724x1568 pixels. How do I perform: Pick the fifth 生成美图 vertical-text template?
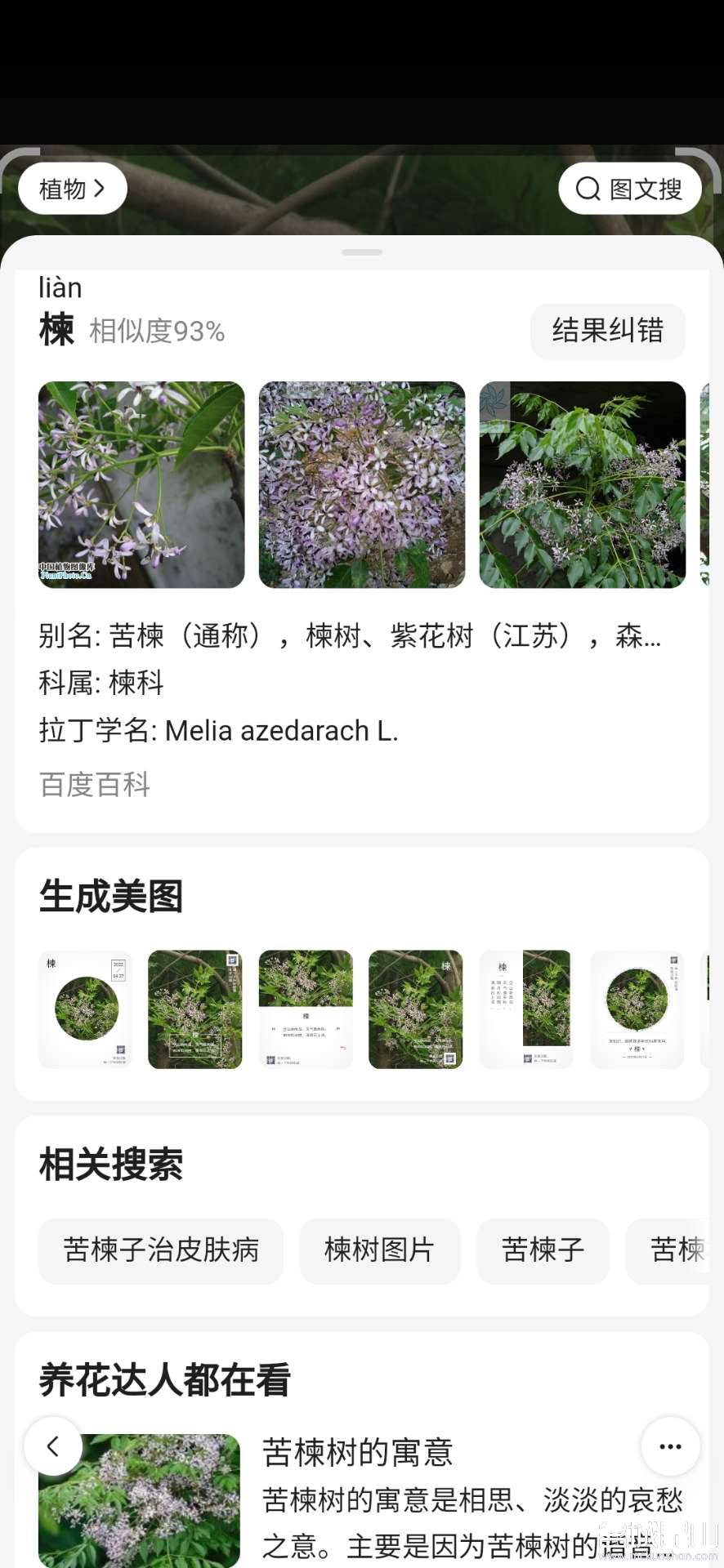526,1009
